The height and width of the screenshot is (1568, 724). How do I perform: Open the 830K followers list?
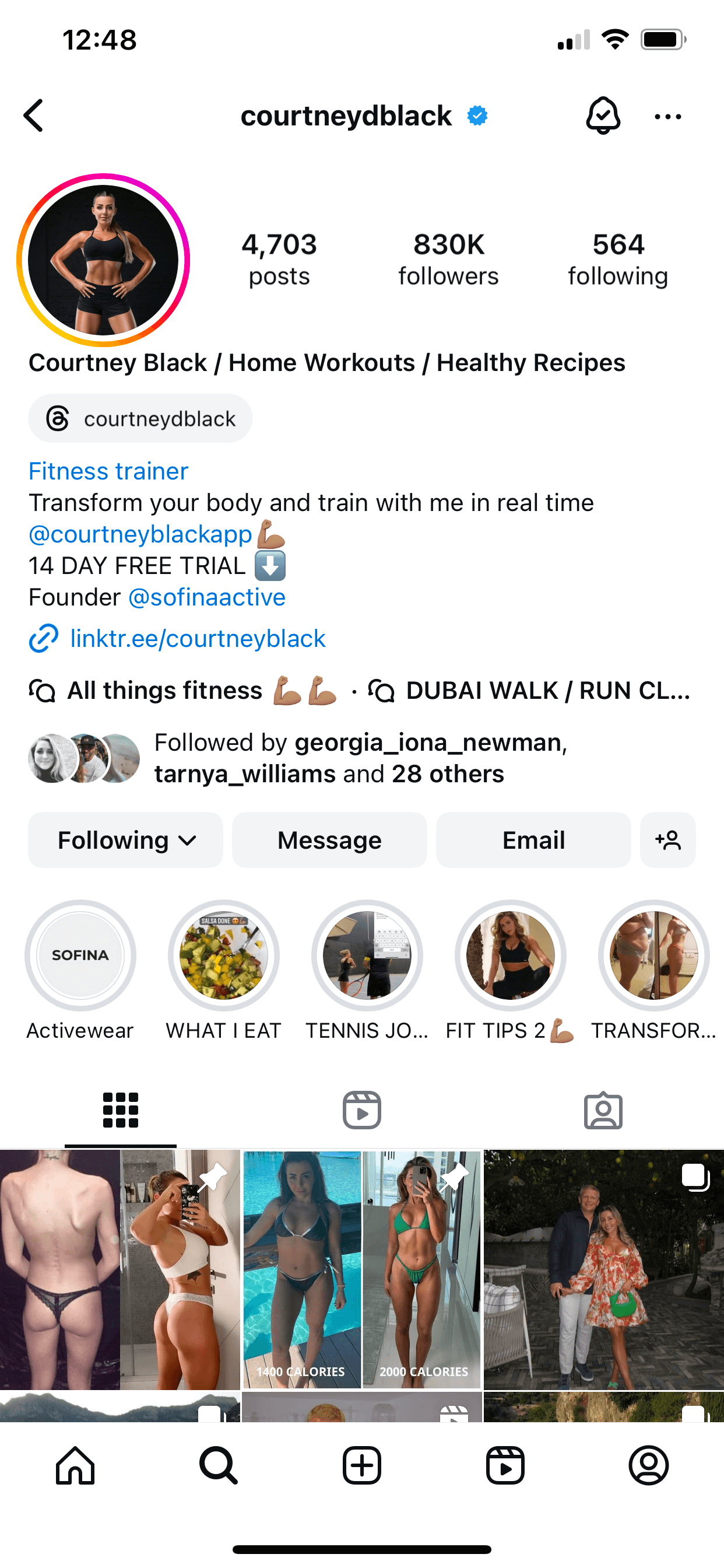coord(448,260)
